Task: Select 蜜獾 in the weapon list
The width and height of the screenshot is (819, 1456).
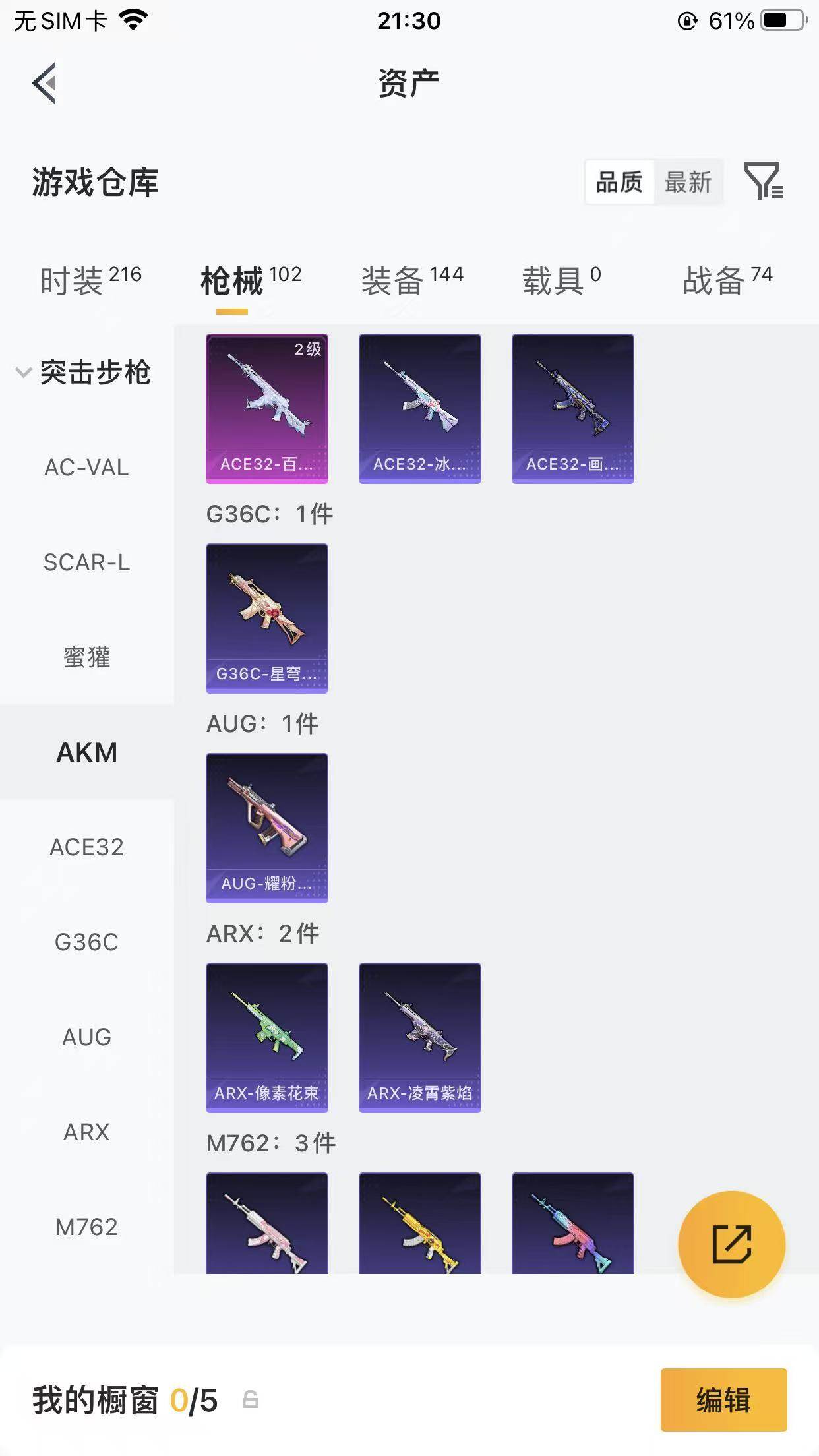Action: 86,657
